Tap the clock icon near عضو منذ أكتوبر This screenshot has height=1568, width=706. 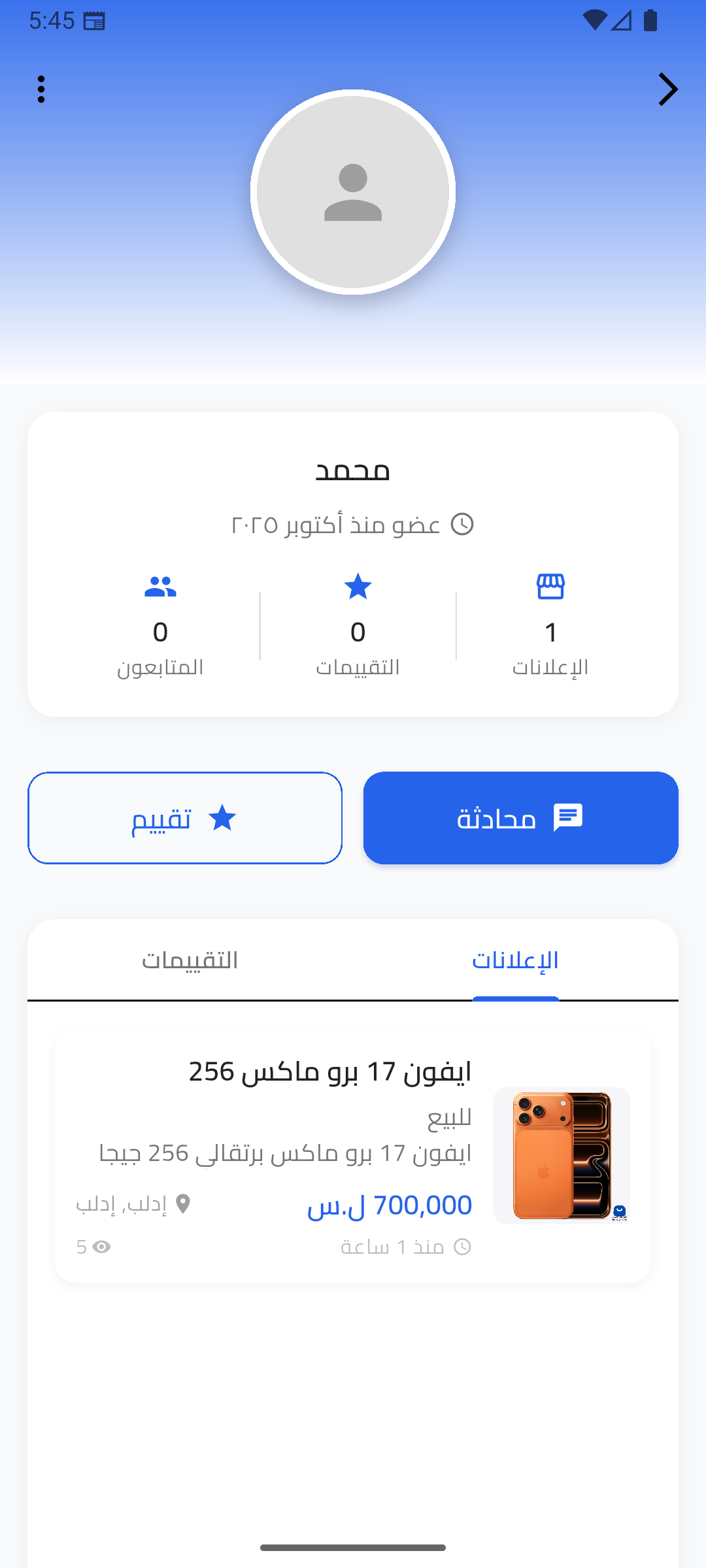[463, 523]
